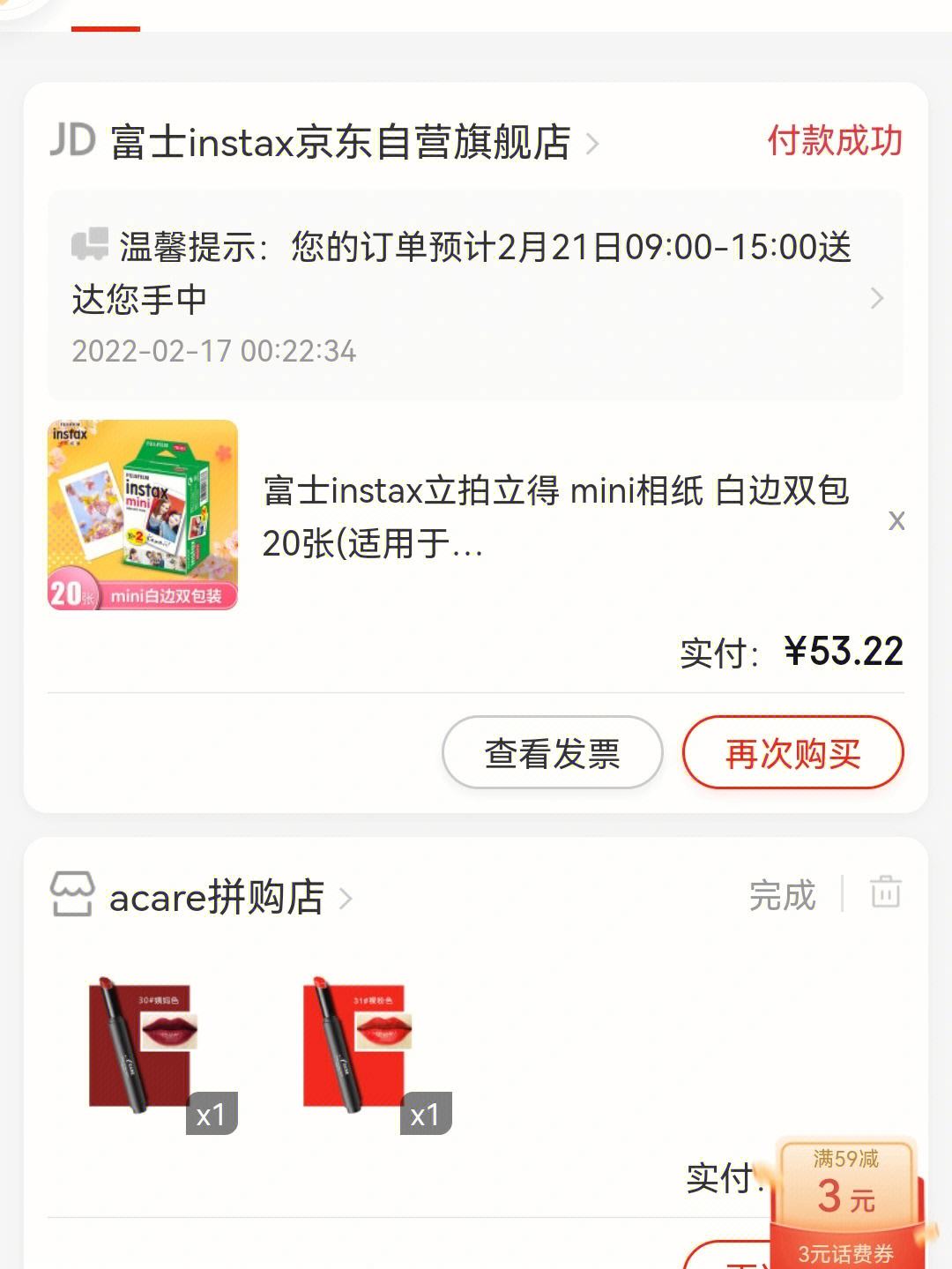Open the 31# orange-red lipstick item
The image size is (952, 1269).
(x=374, y=1049)
